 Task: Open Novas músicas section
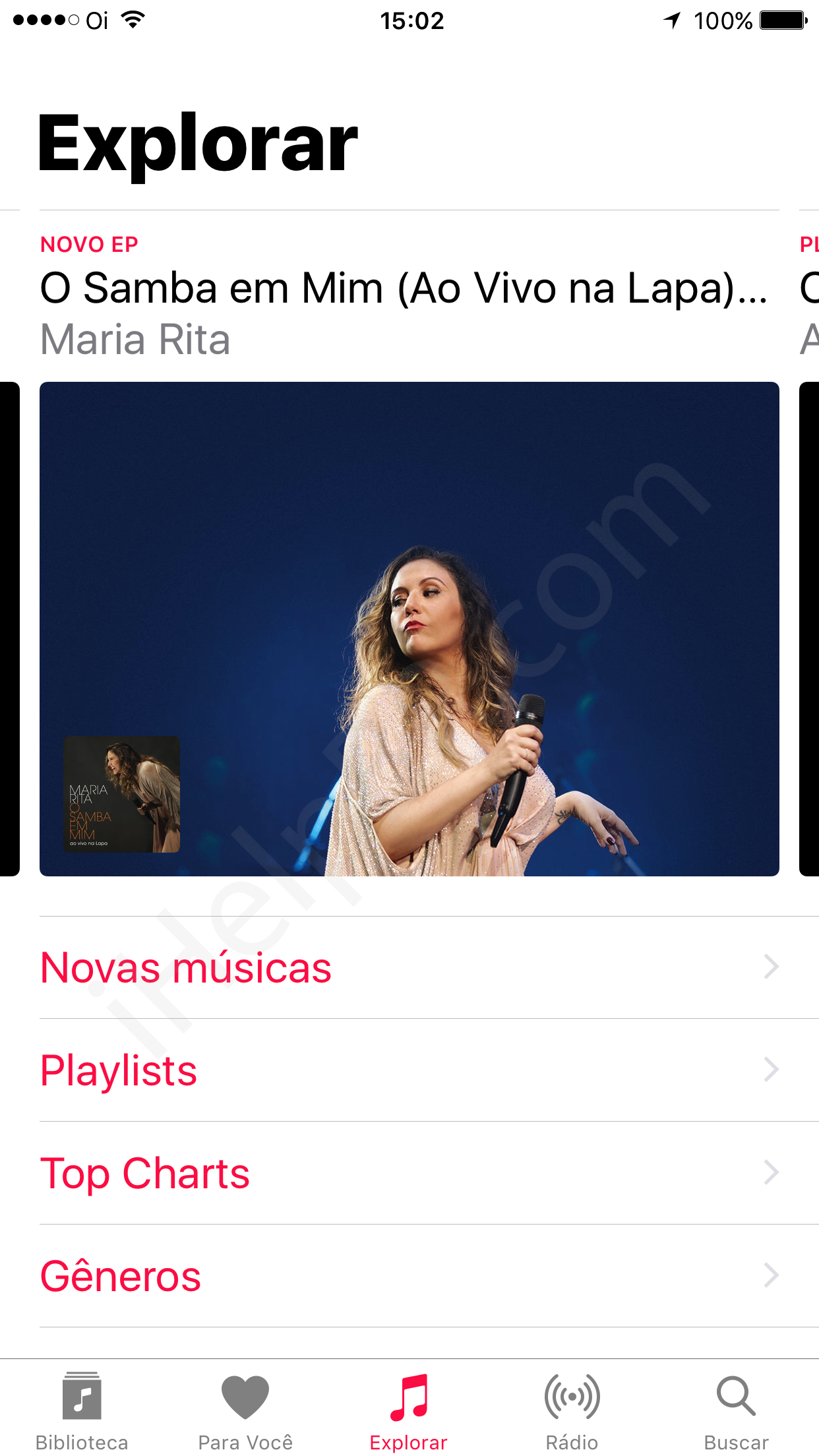(x=409, y=967)
